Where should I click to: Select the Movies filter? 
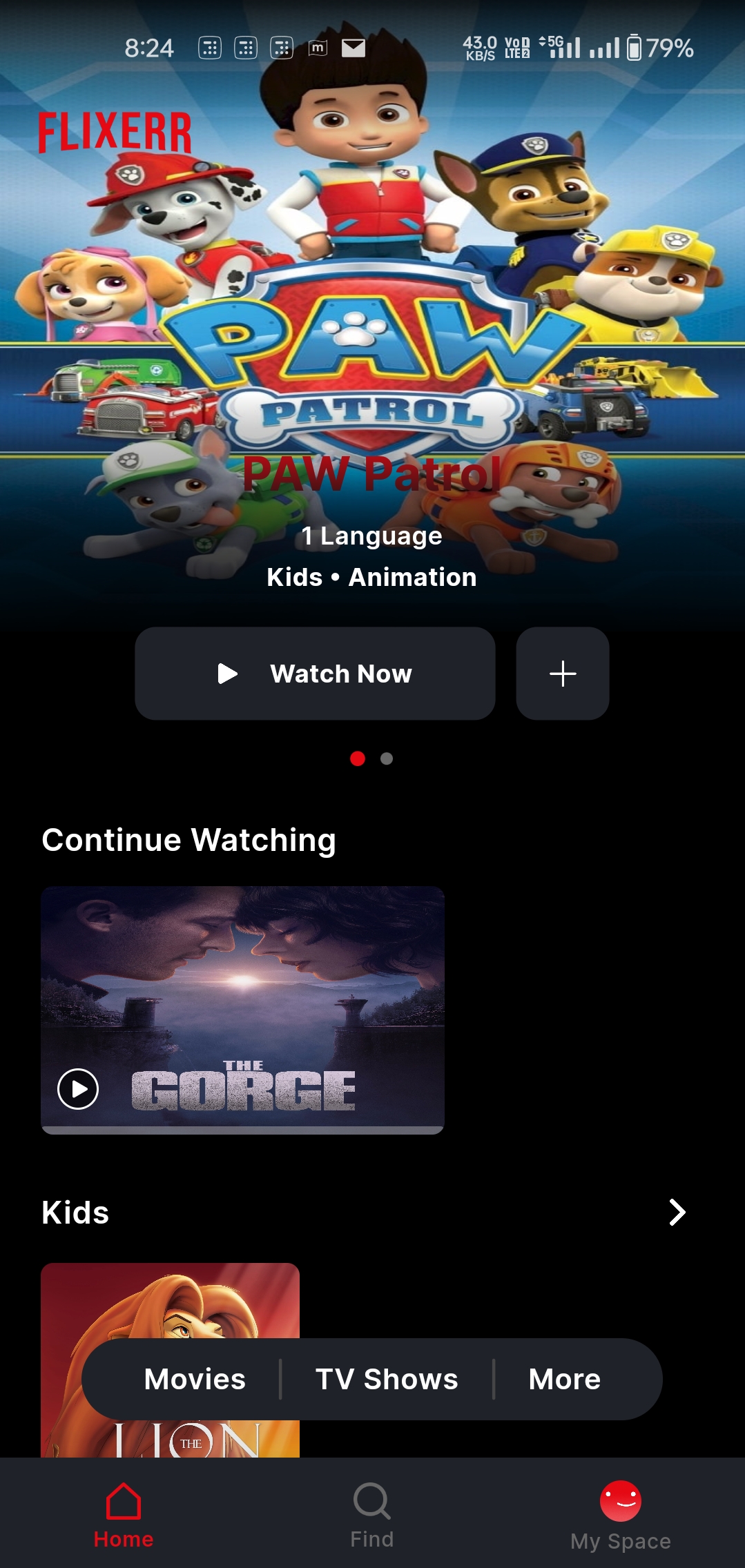195,1380
